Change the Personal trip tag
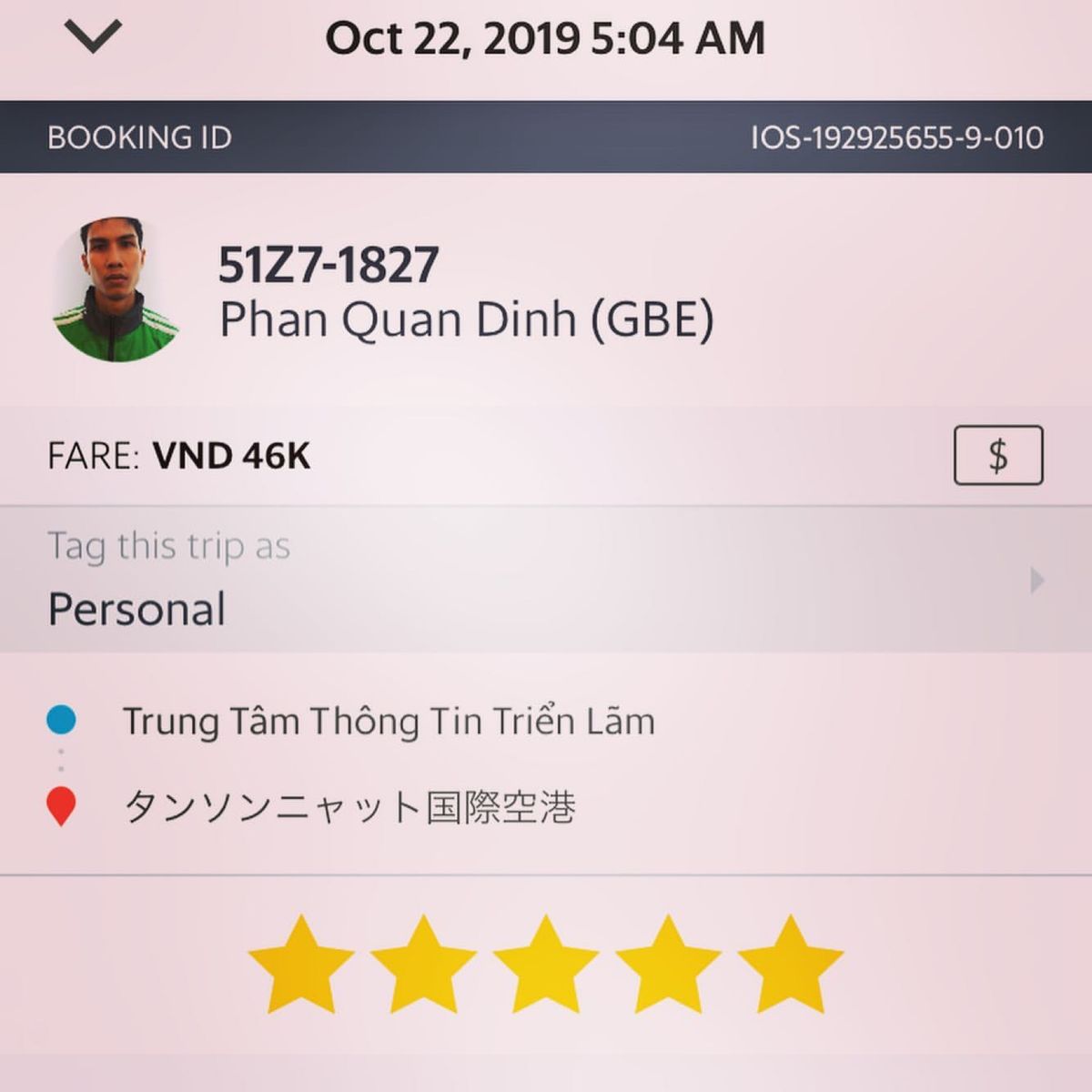This screenshot has height=1092, width=1092. [x=546, y=579]
